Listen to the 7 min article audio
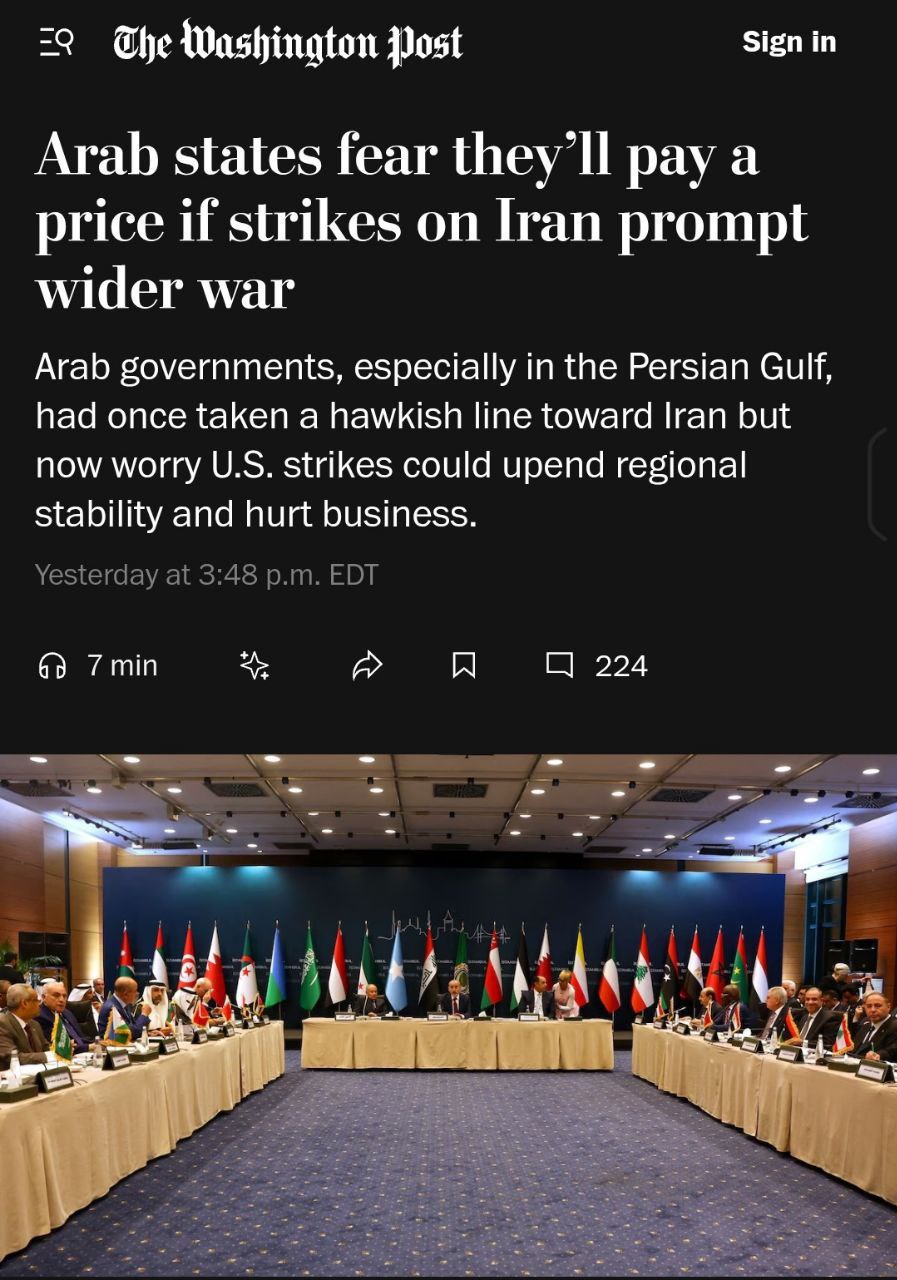The height and width of the screenshot is (1280, 897). point(97,665)
